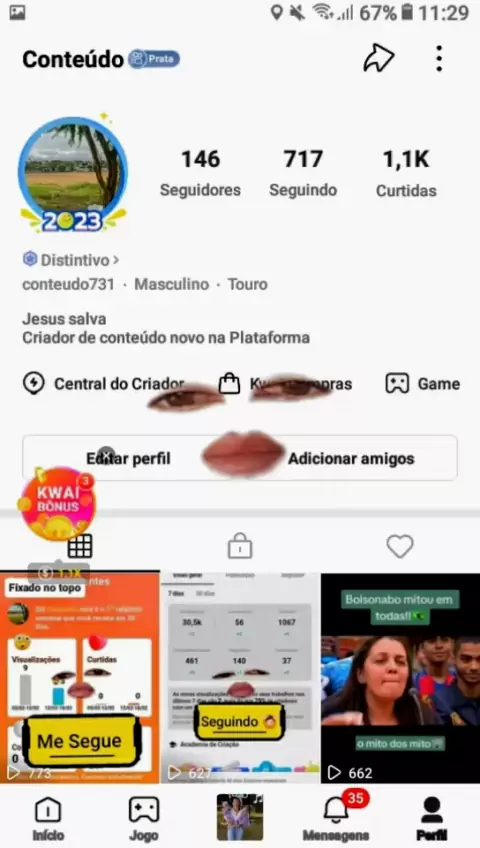Open the video with Seguindo sticker
Screen dimensions: 480x848
(240, 678)
